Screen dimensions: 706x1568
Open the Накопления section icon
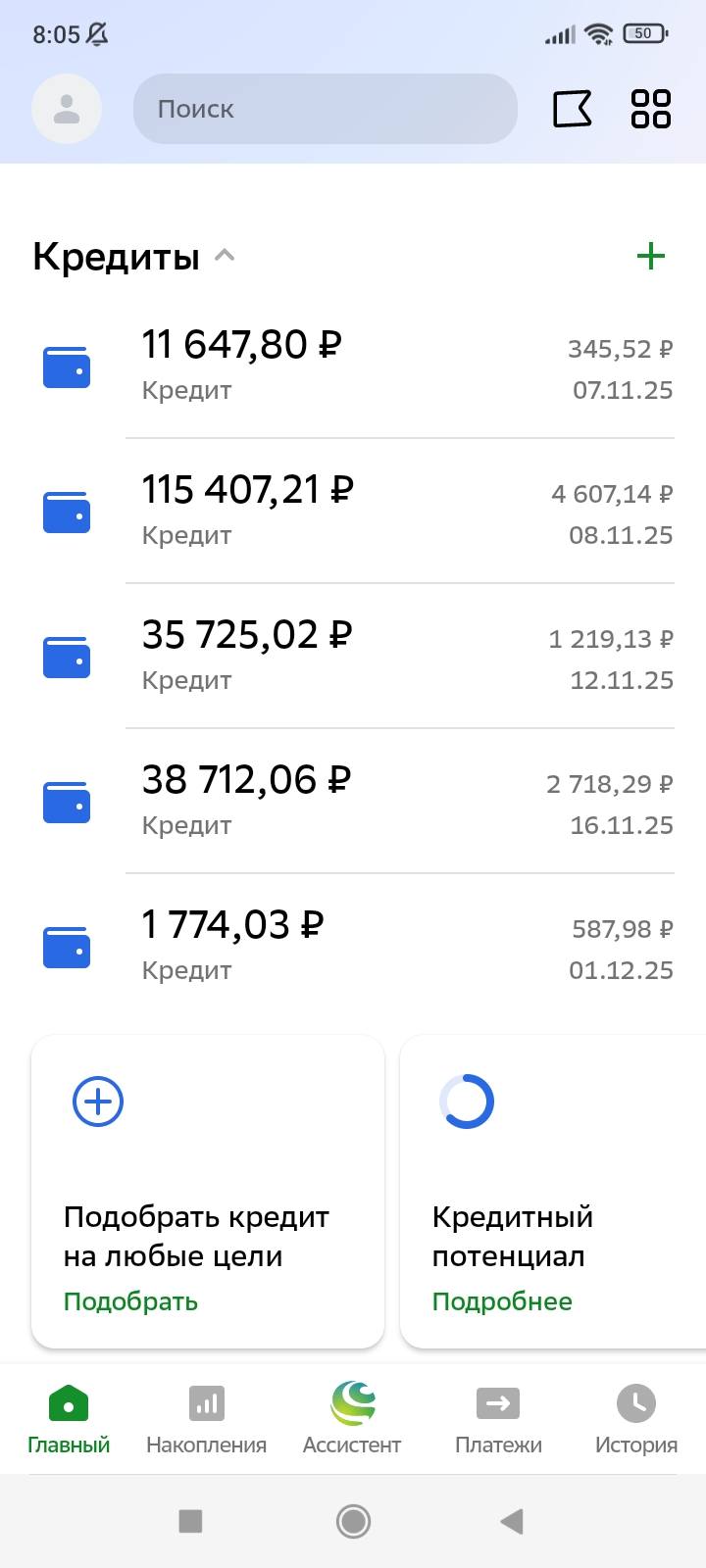click(x=206, y=1403)
